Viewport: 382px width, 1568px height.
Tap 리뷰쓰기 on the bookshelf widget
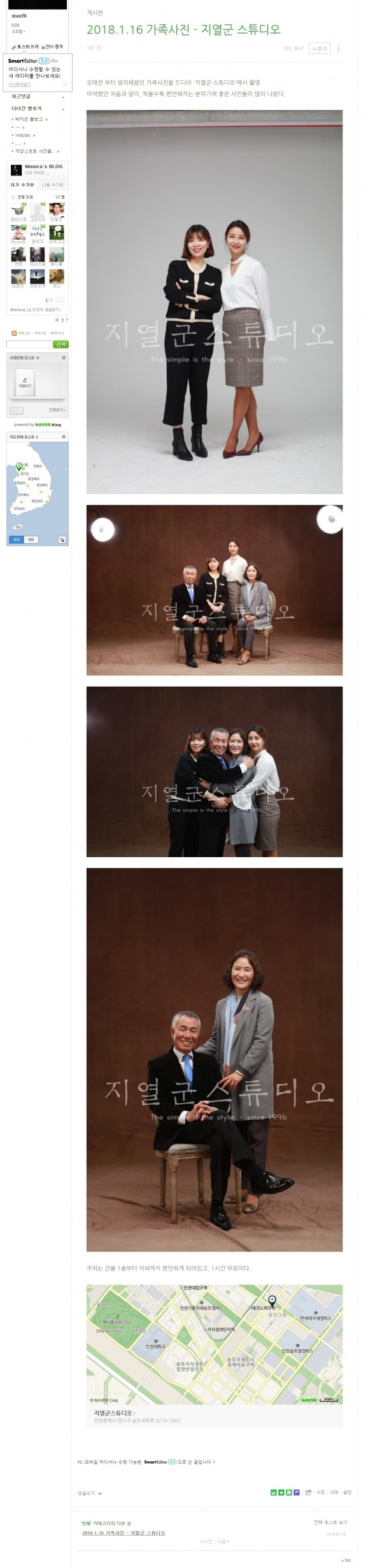(x=25, y=386)
